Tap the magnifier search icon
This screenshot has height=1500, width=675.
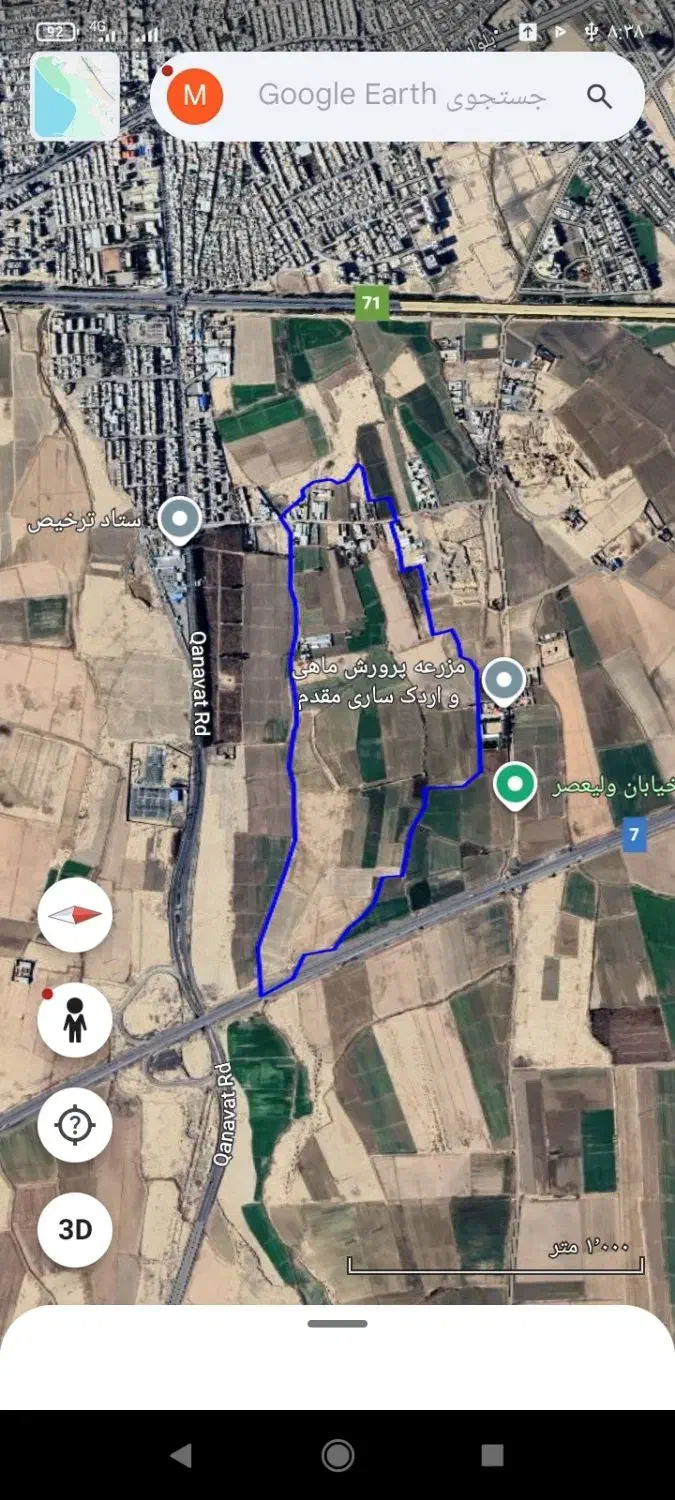[599, 96]
